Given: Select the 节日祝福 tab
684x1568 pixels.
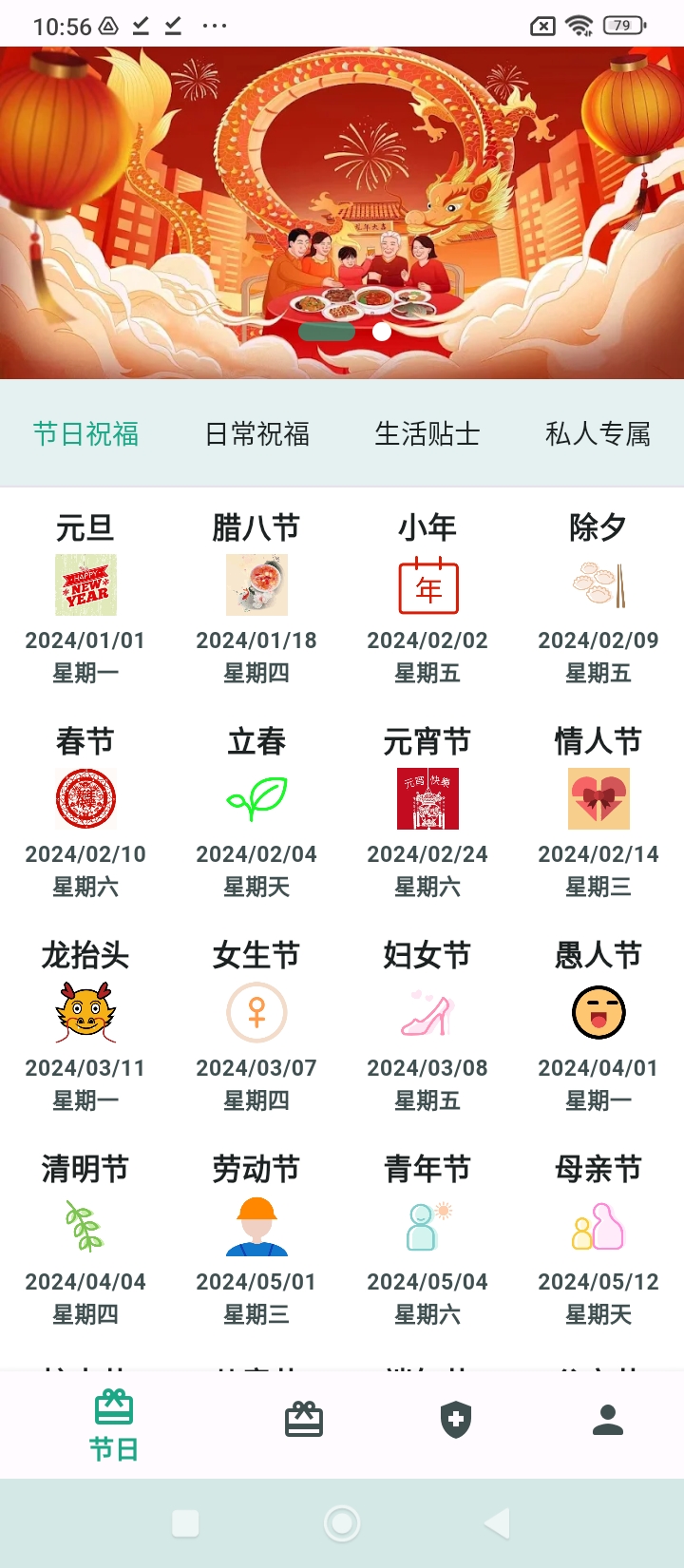Looking at the screenshot, I should coord(85,434).
